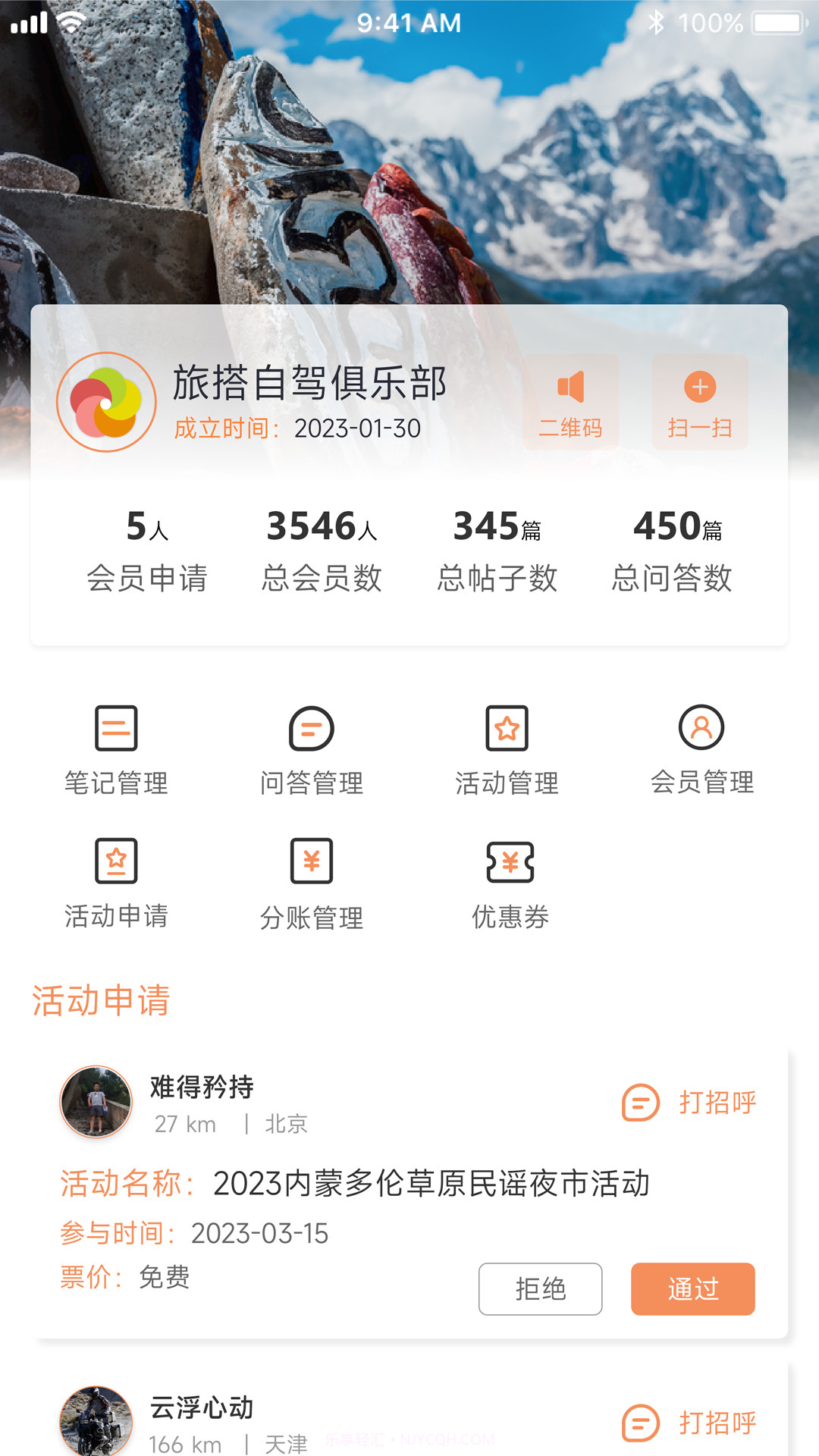819x1456 pixels.
Task: Reject application by tapping 拒绝
Action: click(540, 1288)
